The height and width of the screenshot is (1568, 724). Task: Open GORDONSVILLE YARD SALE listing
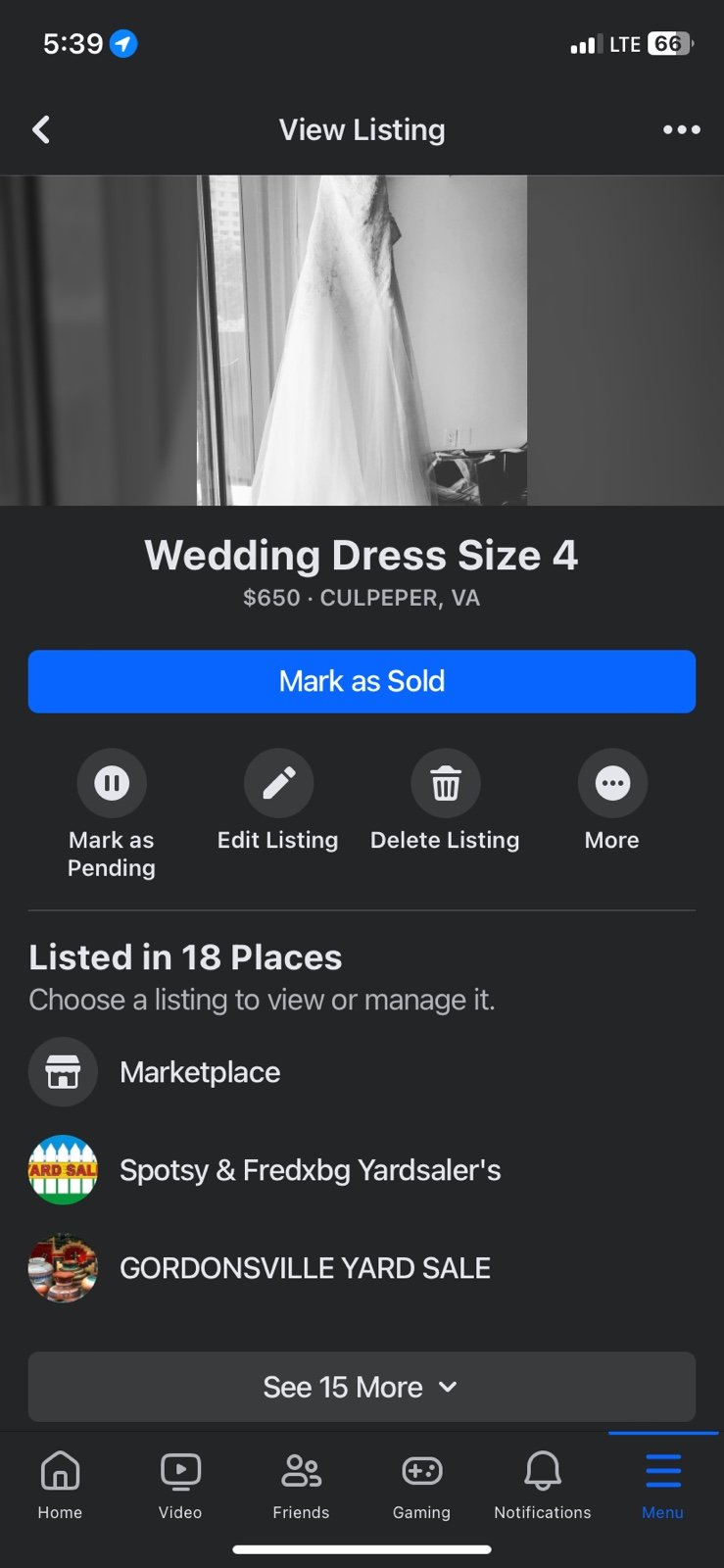pos(362,1268)
